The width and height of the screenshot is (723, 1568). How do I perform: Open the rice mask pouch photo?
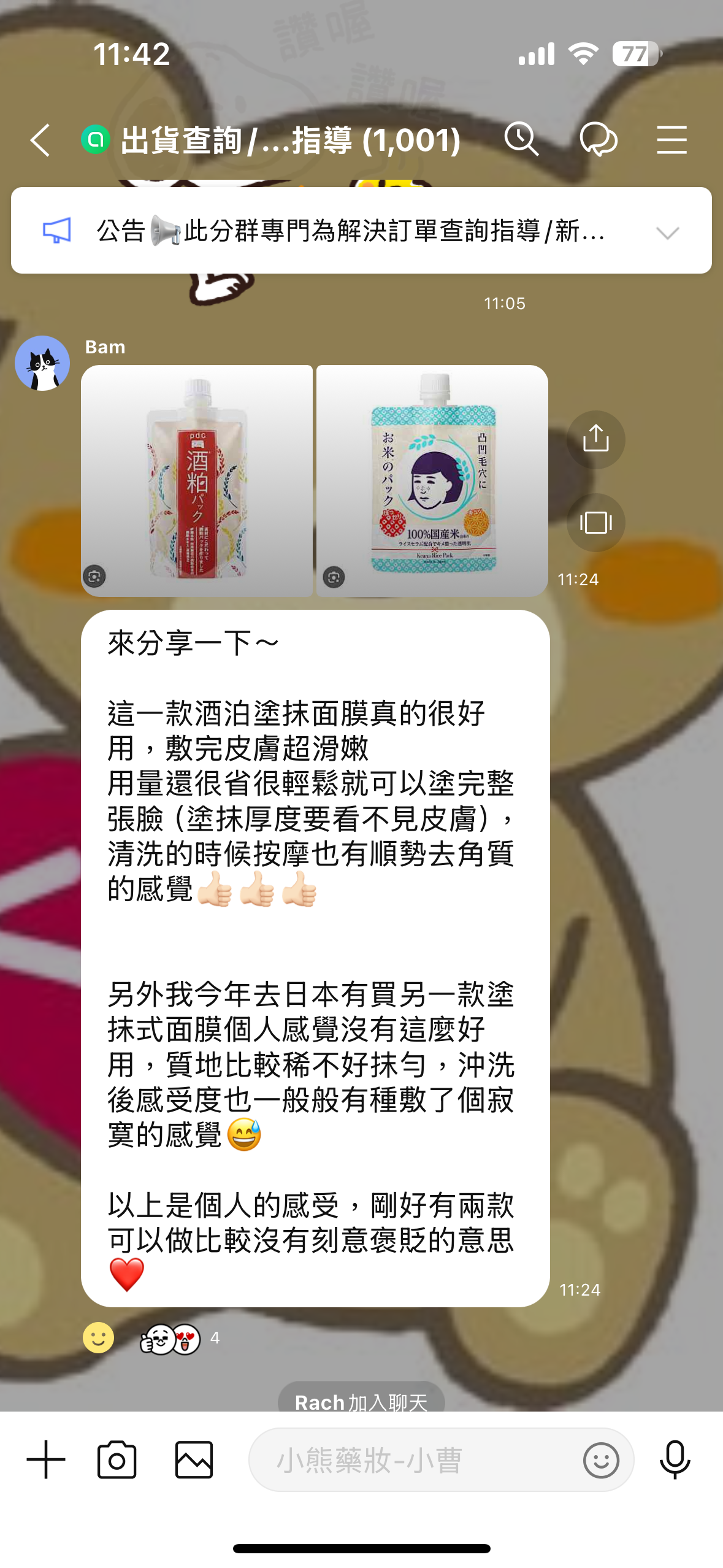coord(432,481)
